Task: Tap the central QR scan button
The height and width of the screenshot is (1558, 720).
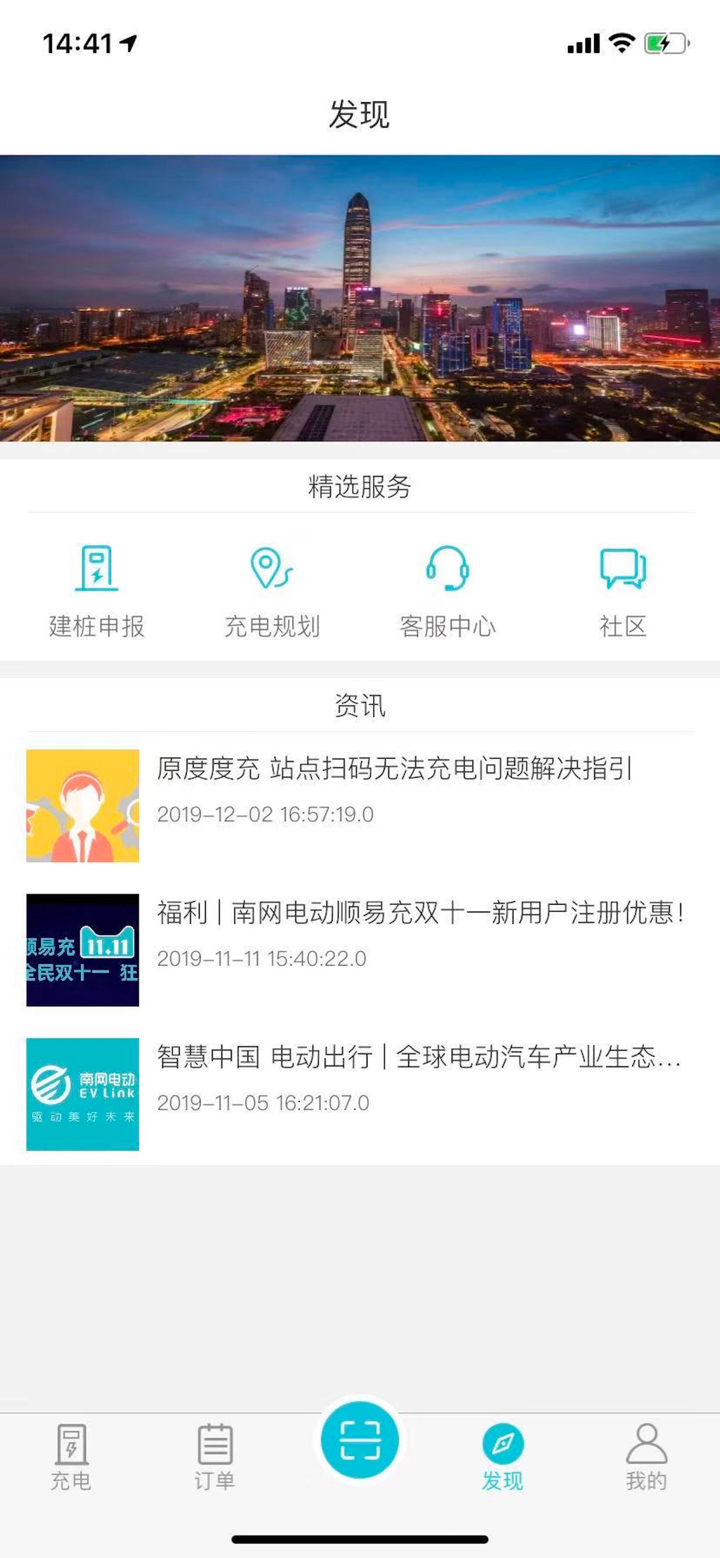Action: (x=360, y=1440)
